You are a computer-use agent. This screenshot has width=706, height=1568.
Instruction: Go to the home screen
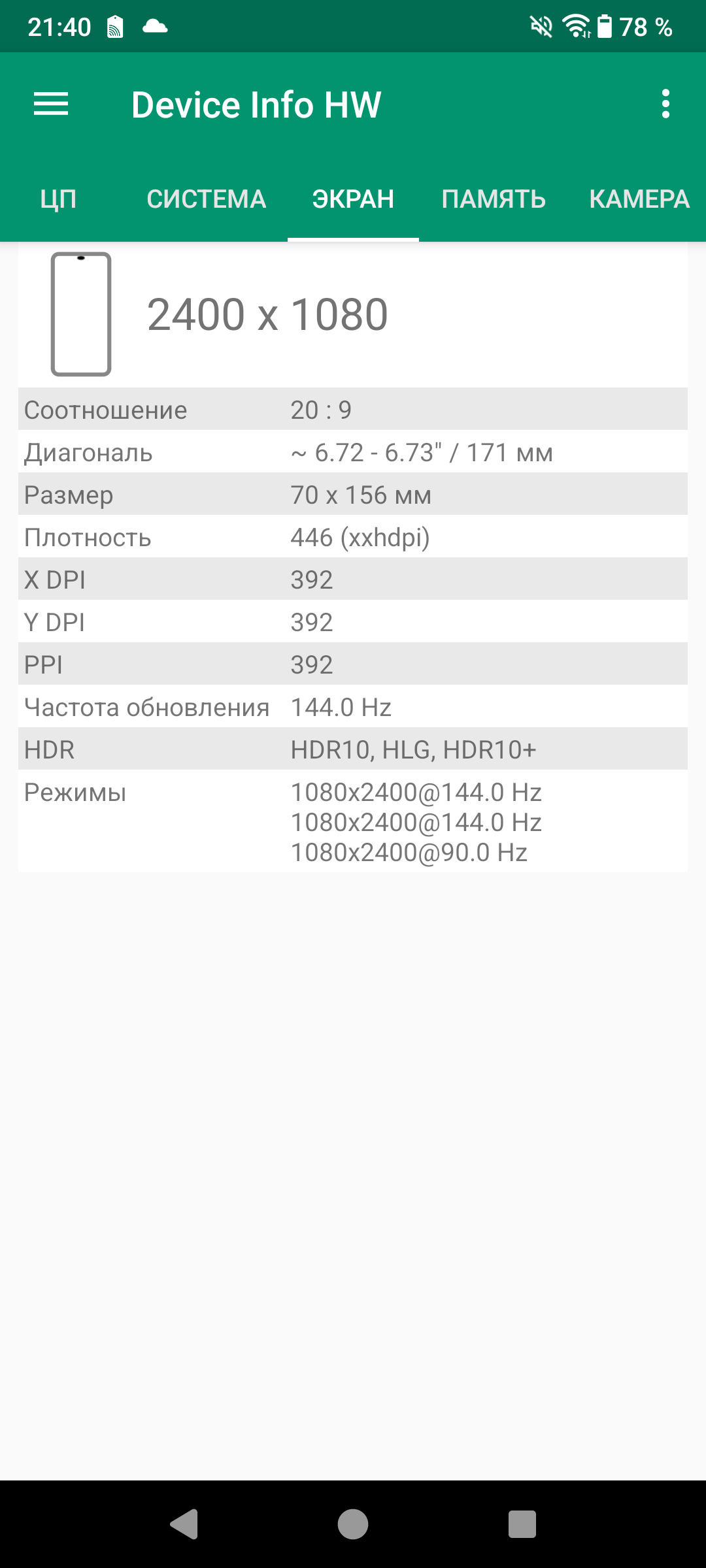point(353,1524)
